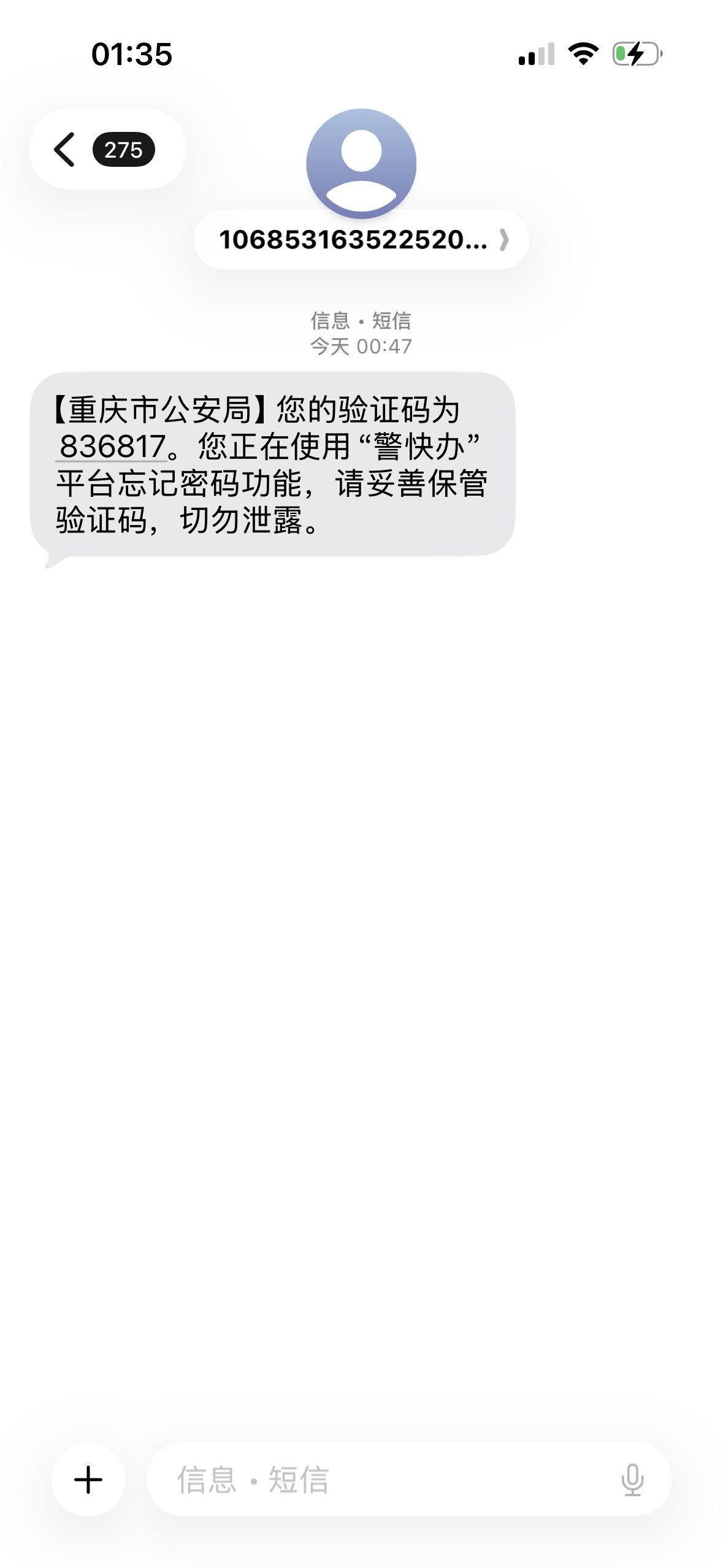Focus the 信息·短信 message input field
This screenshot has width=723, height=1568.
(380, 1479)
